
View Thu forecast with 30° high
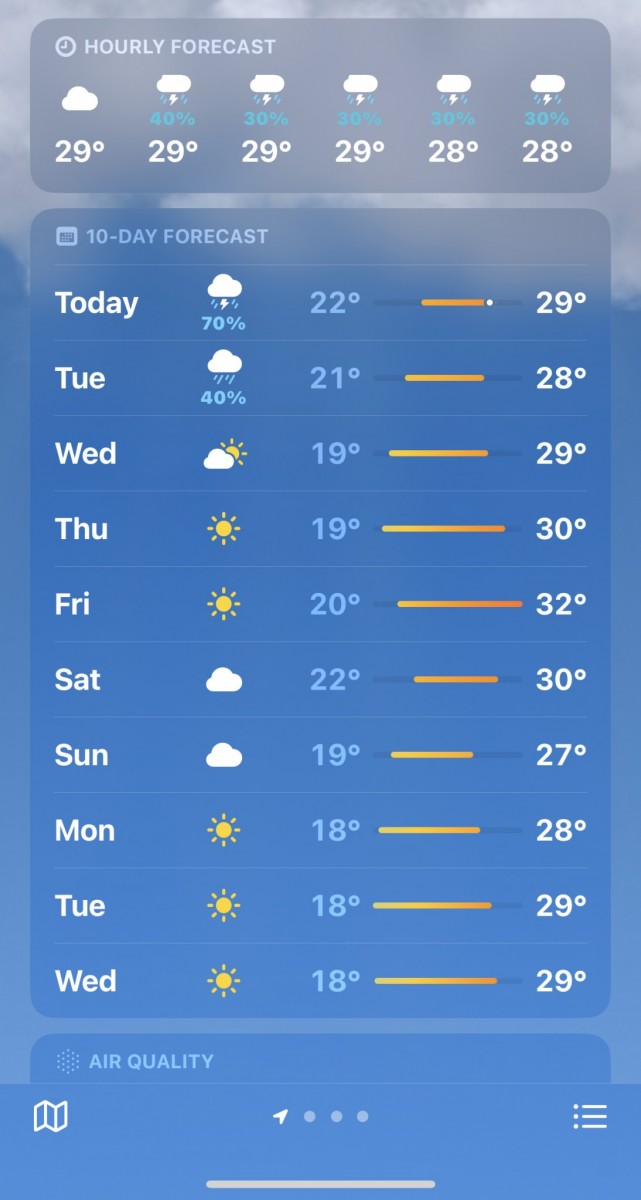(320, 529)
